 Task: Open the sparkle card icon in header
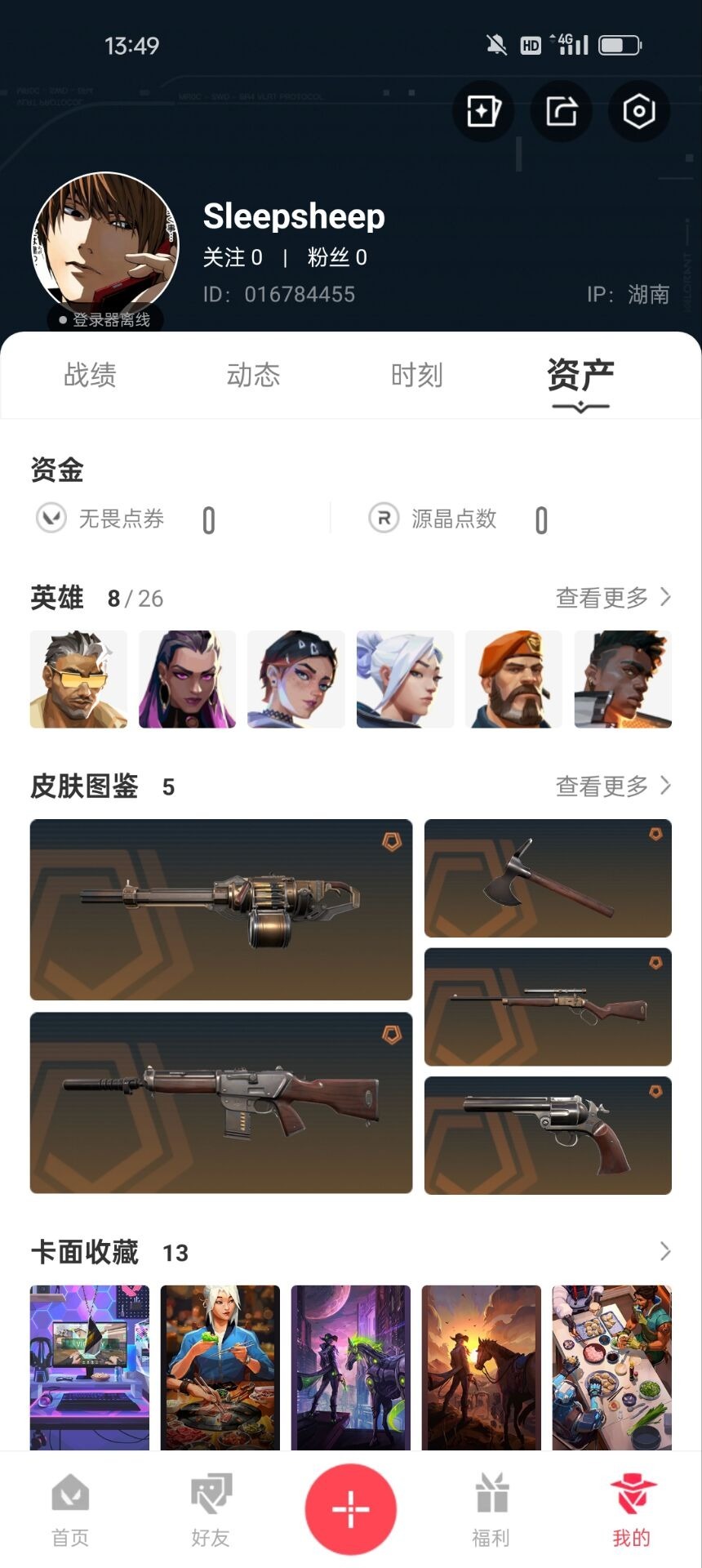pos(483,111)
